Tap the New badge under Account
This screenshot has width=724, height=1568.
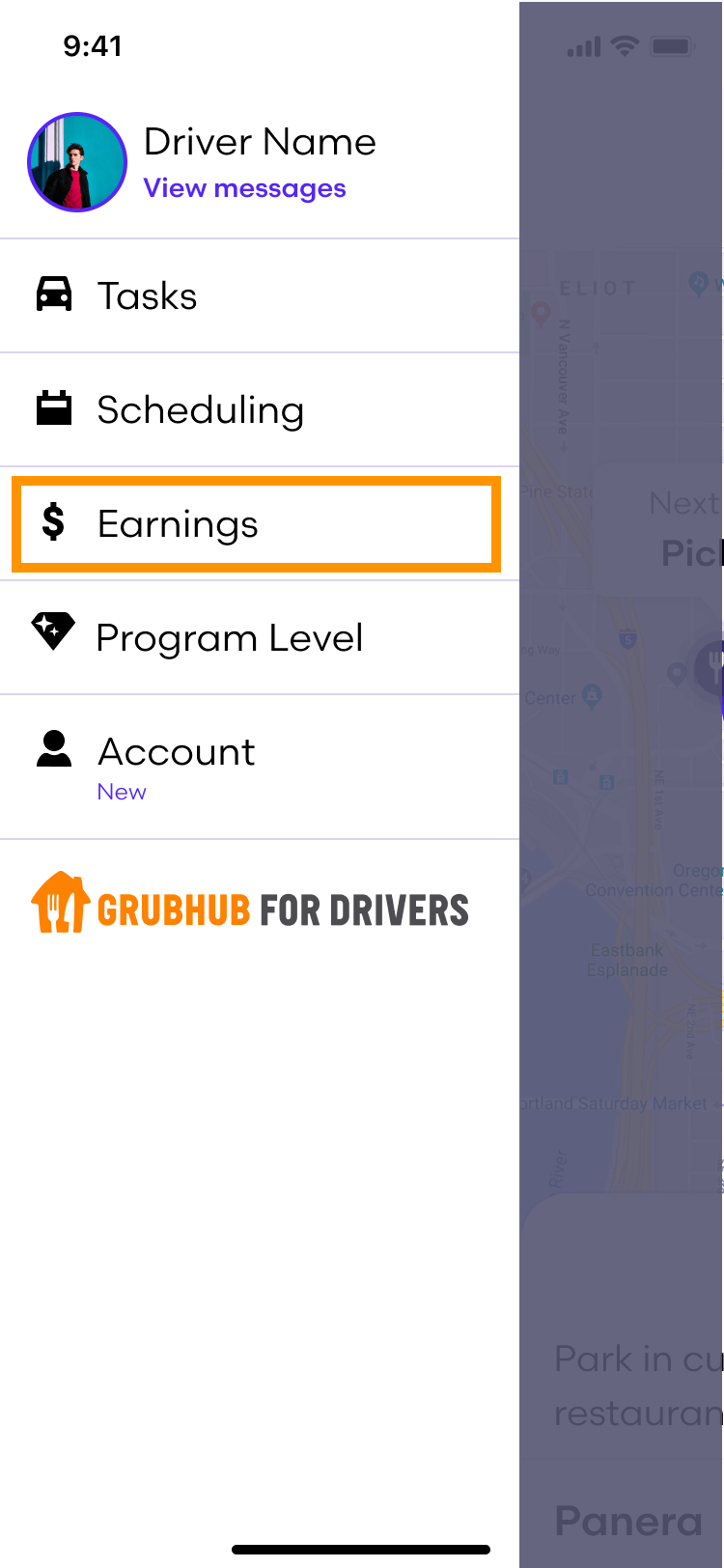pyautogui.click(x=122, y=792)
